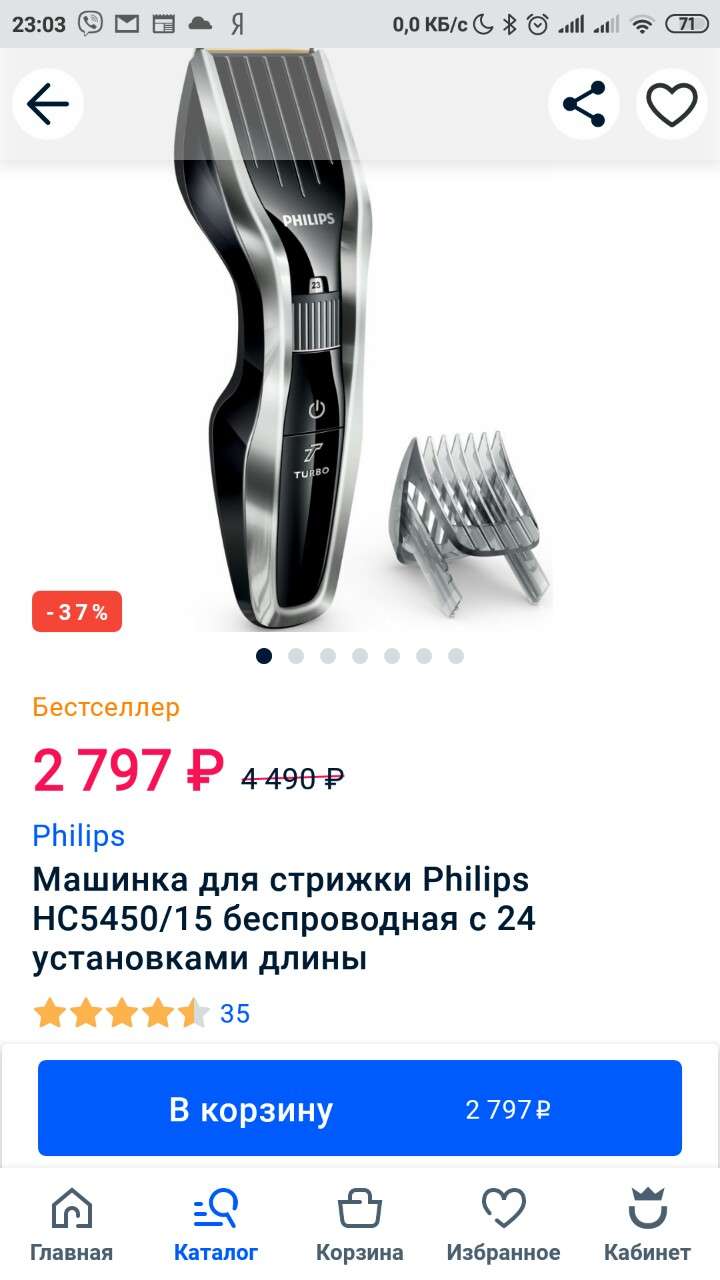Add to cart with «В корзину» button
Image resolution: width=720 pixels, height=1280 pixels.
[x=360, y=1108]
